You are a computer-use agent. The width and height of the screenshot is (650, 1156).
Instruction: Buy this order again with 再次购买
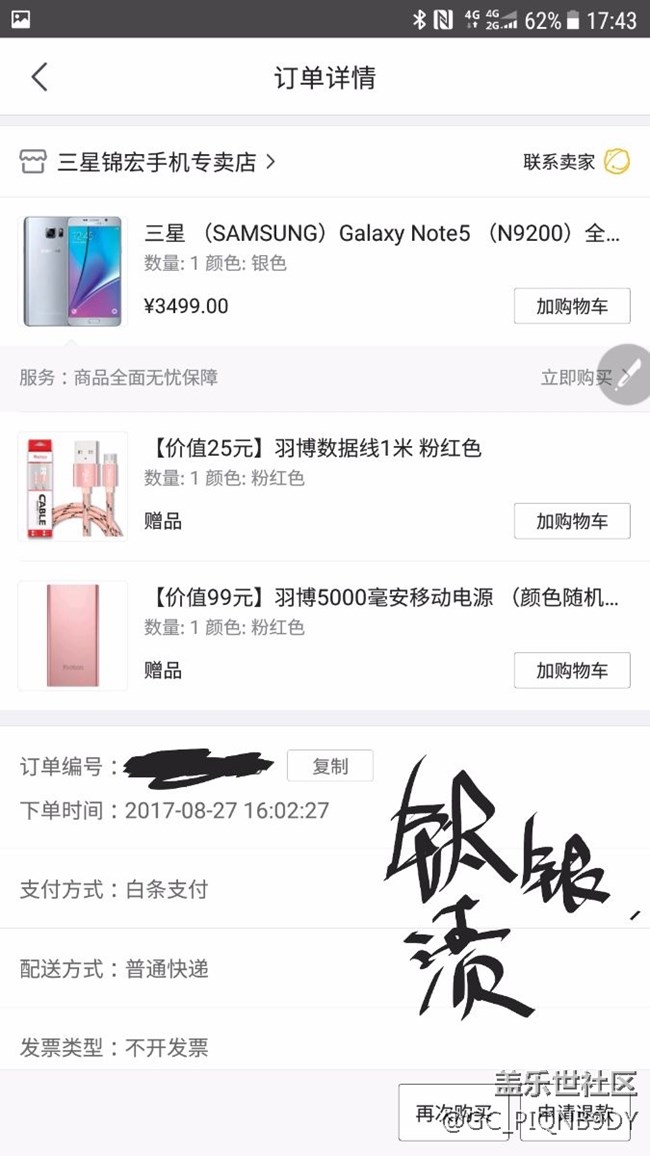455,1113
